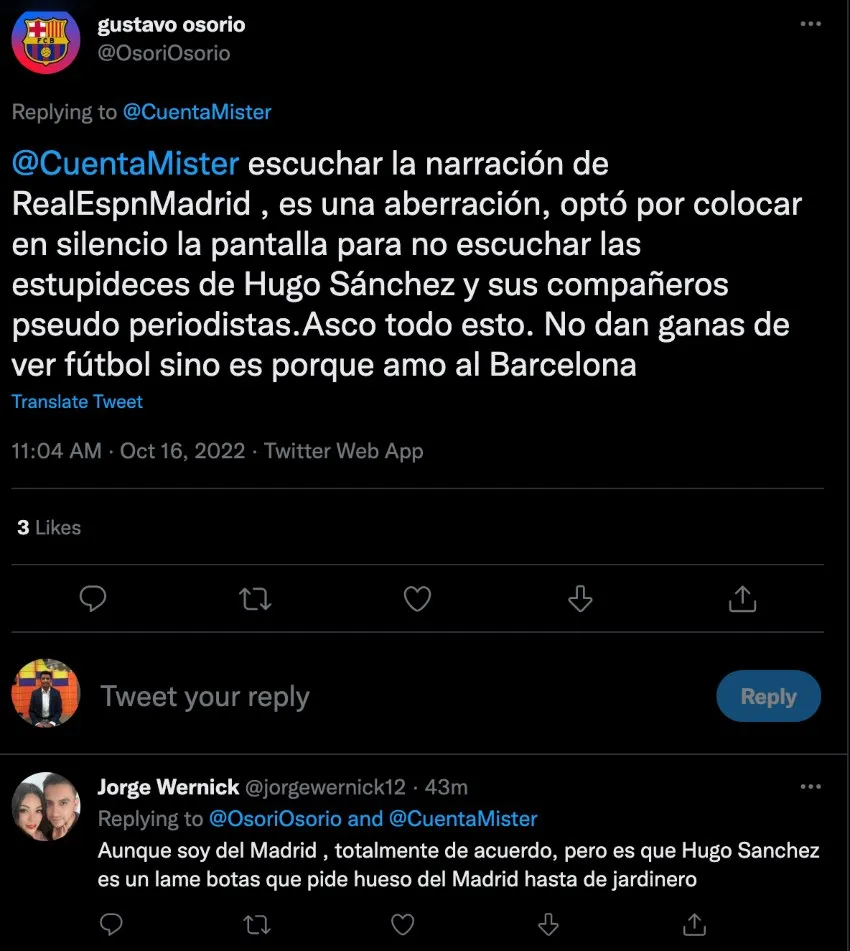This screenshot has width=850, height=951.
Task: Open the Translate Tweet link
Action: pos(77,401)
